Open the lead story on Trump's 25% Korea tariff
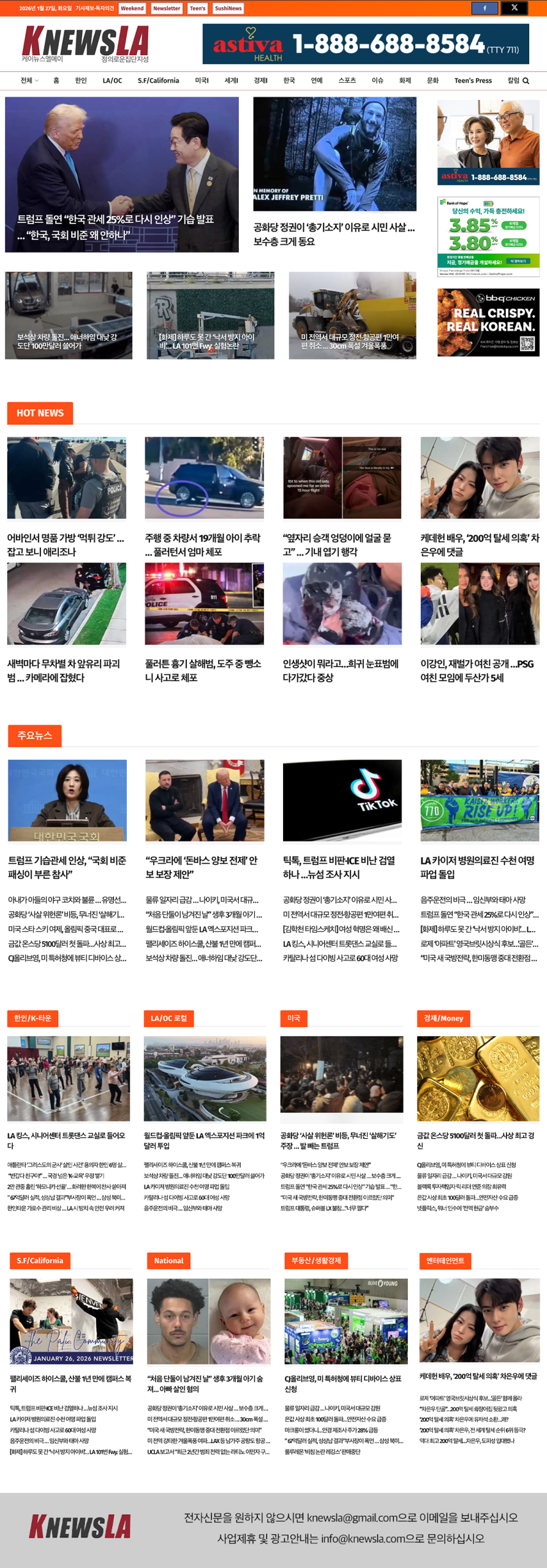Viewport: 547px width, 1568px height. tap(122, 175)
